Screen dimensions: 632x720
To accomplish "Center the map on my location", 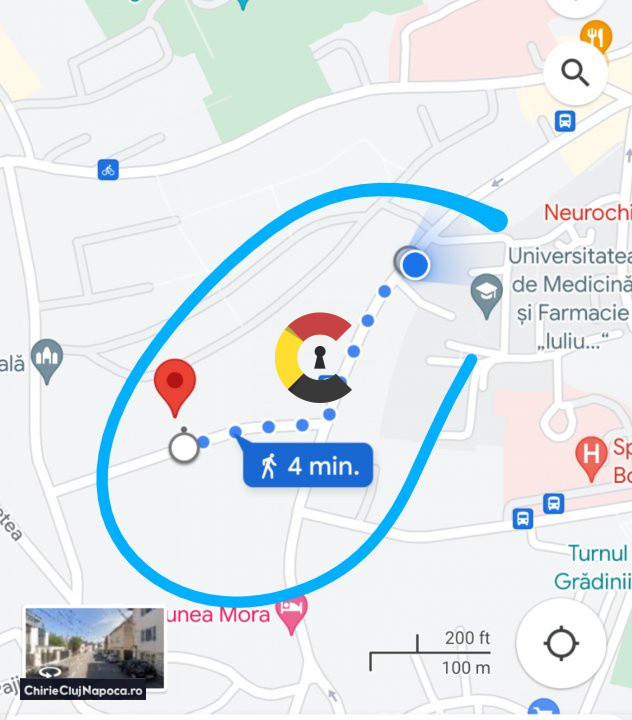I will (x=561, y=643).
